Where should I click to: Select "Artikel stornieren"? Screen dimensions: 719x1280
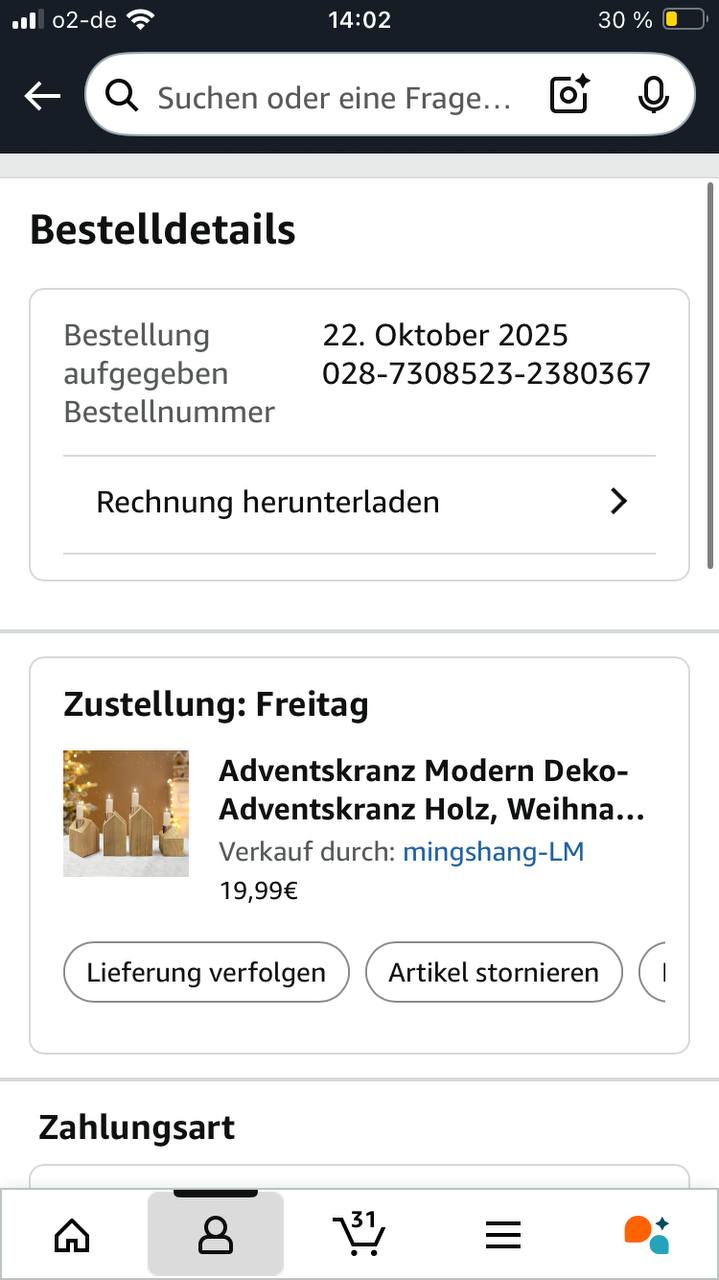click(493, 972)
